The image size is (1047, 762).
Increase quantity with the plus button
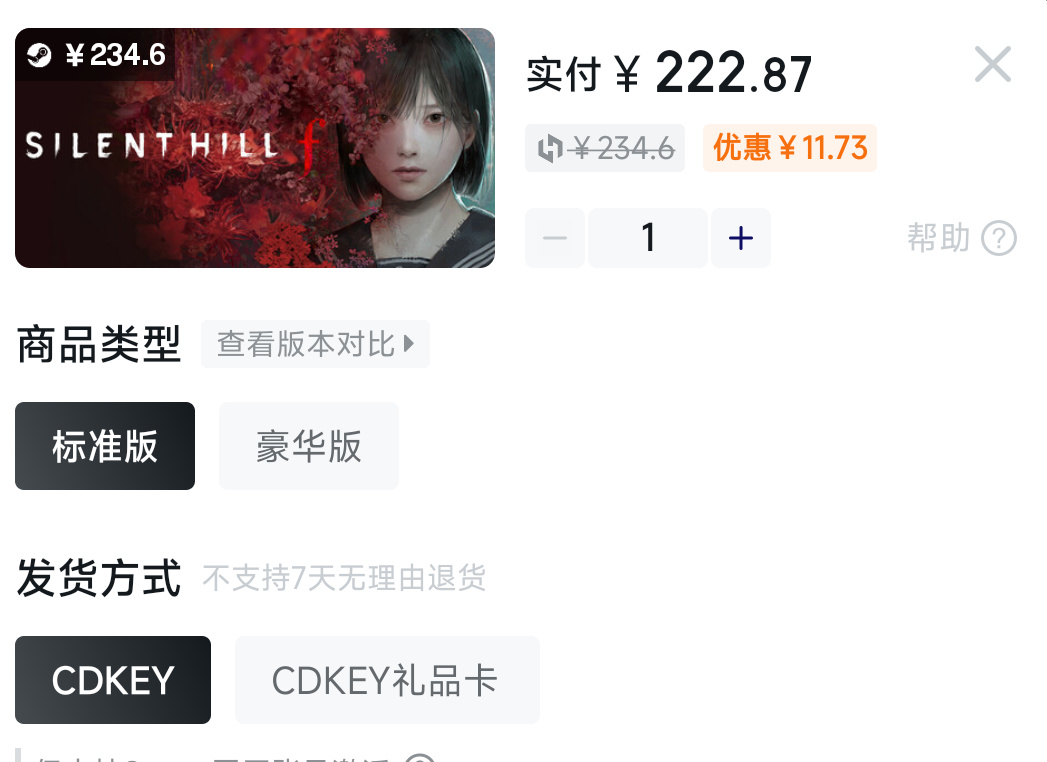(740, 238)
